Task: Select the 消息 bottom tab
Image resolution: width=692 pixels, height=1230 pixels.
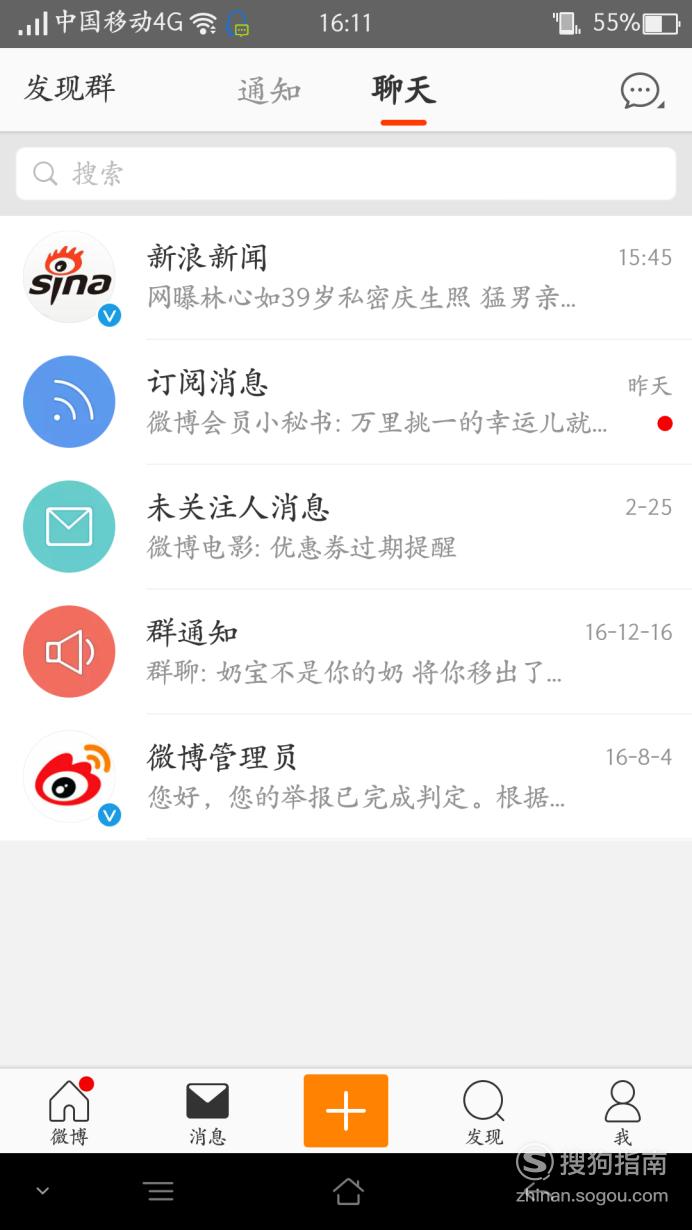Action: 207,1111
